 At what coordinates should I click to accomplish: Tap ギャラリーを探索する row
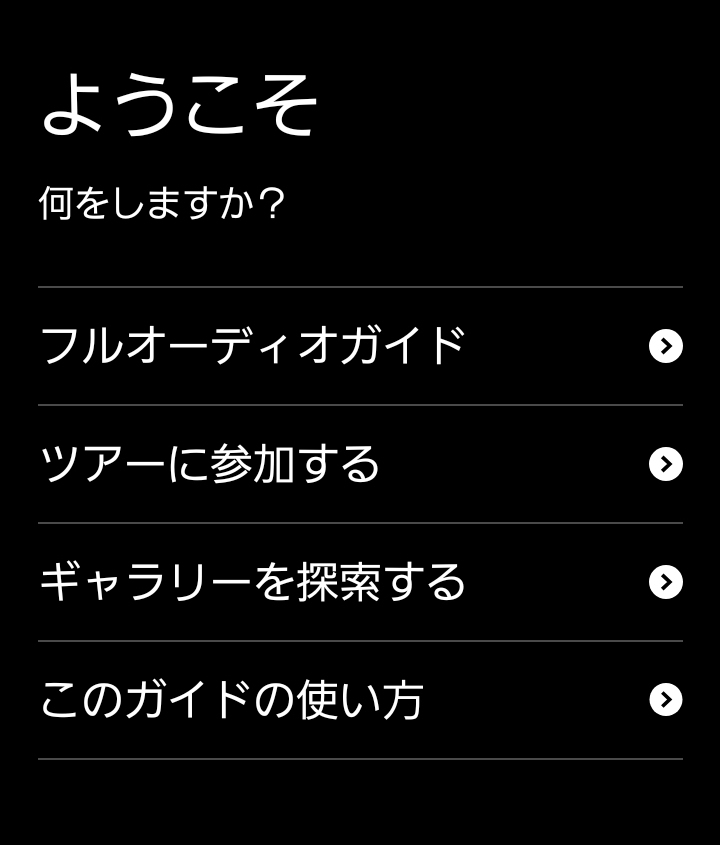[x=360, y=582]
